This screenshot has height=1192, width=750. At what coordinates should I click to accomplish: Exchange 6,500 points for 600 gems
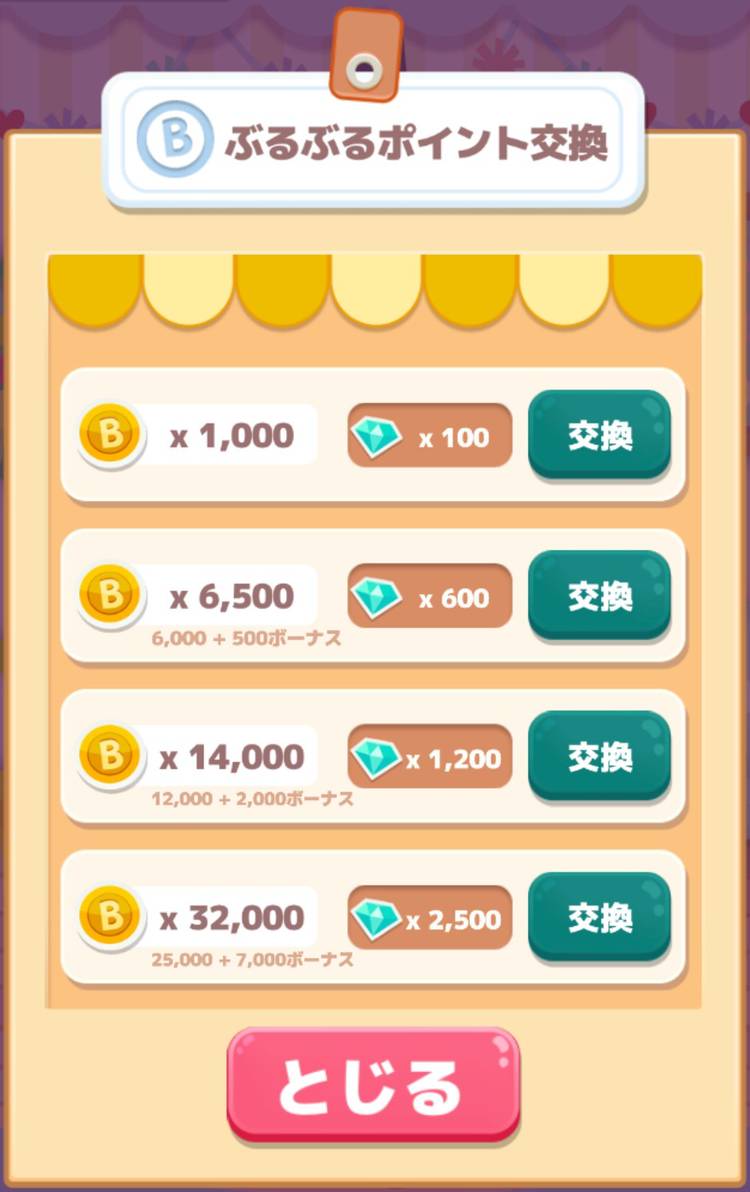(599, 596)
